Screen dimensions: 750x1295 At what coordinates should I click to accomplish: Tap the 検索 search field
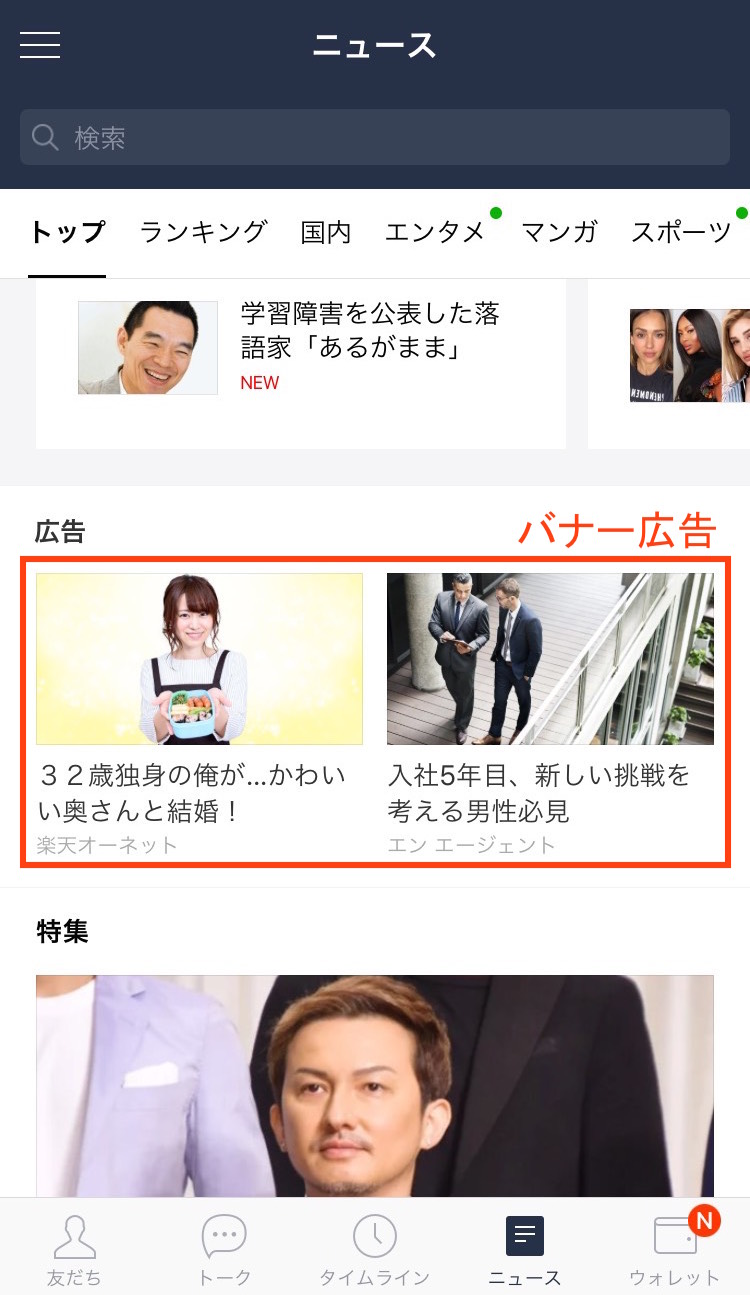375,137
